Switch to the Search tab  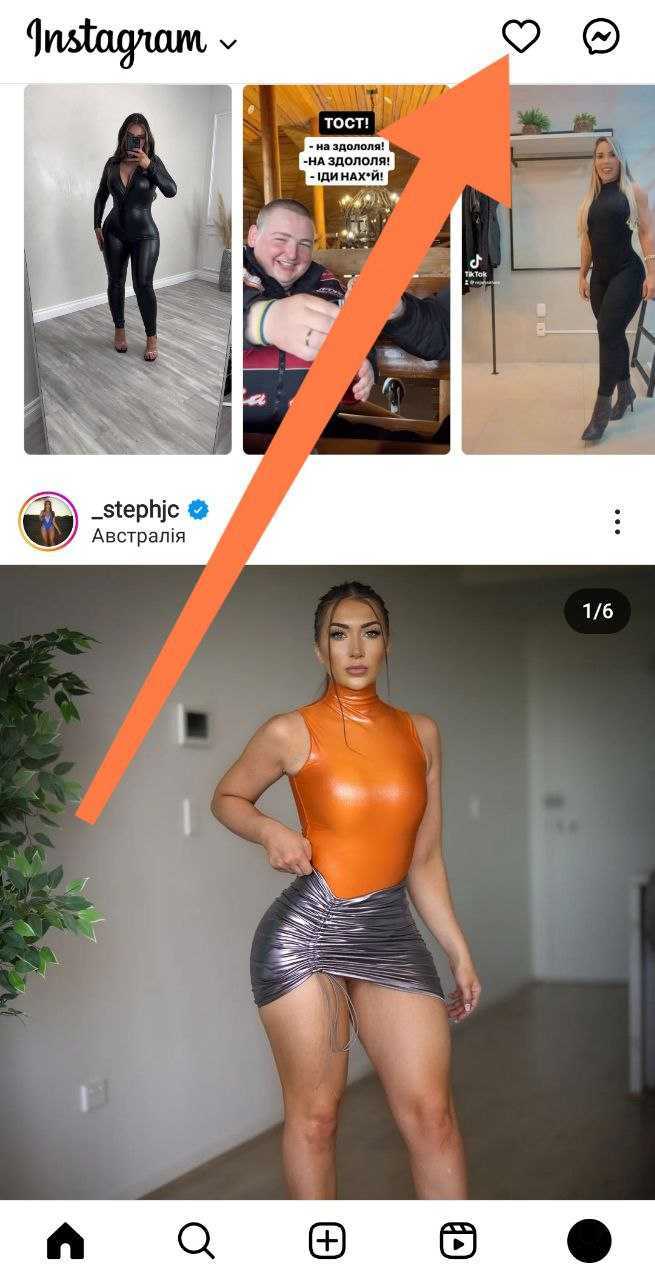click(x=196, y=1241)
